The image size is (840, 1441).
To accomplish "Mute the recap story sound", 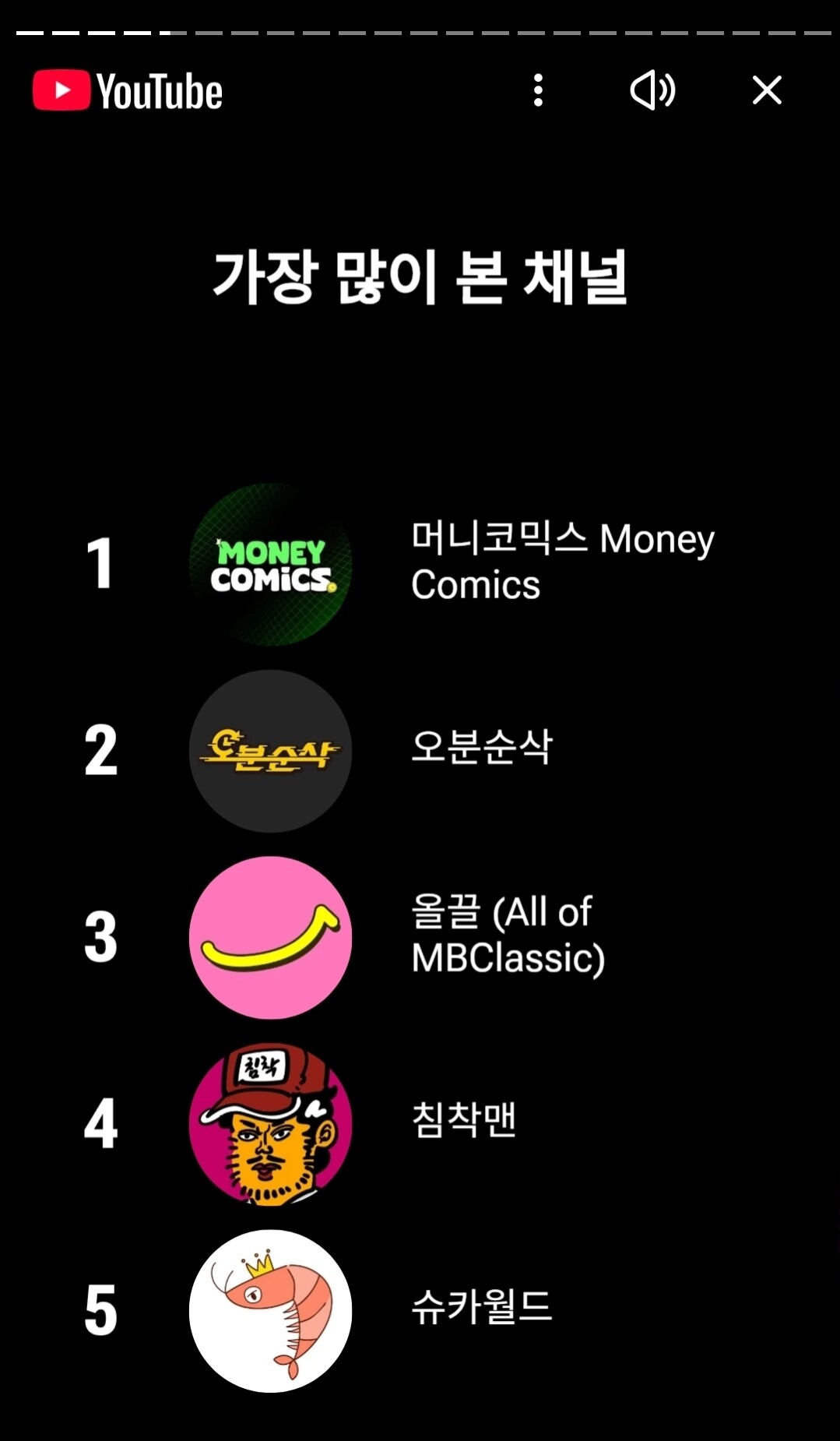I will click(652, 90).
